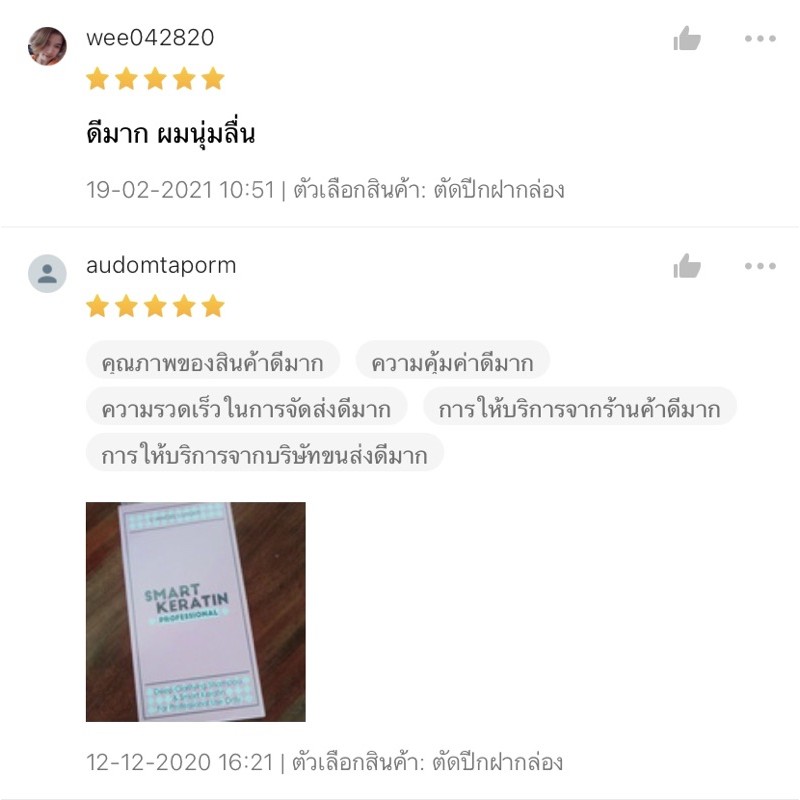Open the Smart Keratin review photo
Viewport: 800px width, 800px height.
pyautogui.click(x=195, y=612)
